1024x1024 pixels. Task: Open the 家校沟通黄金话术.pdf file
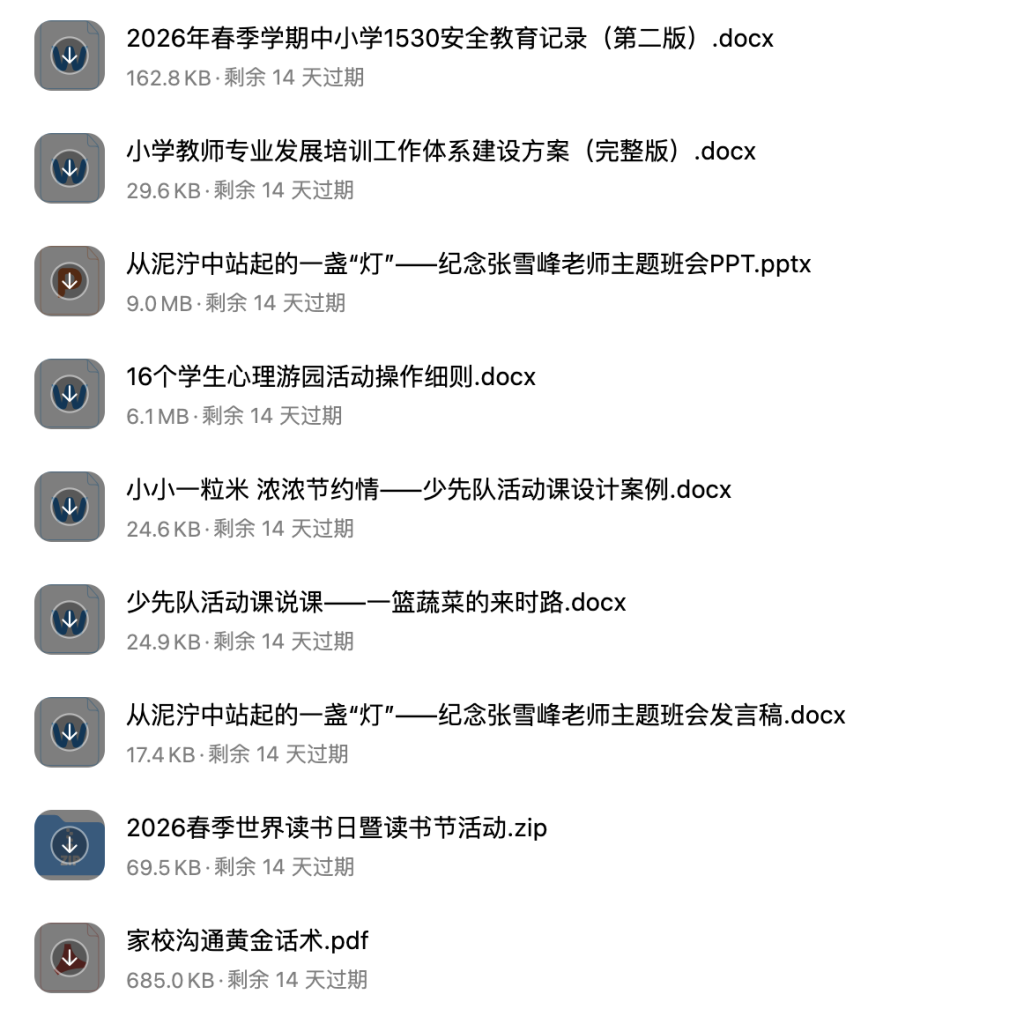click(247, 941)
